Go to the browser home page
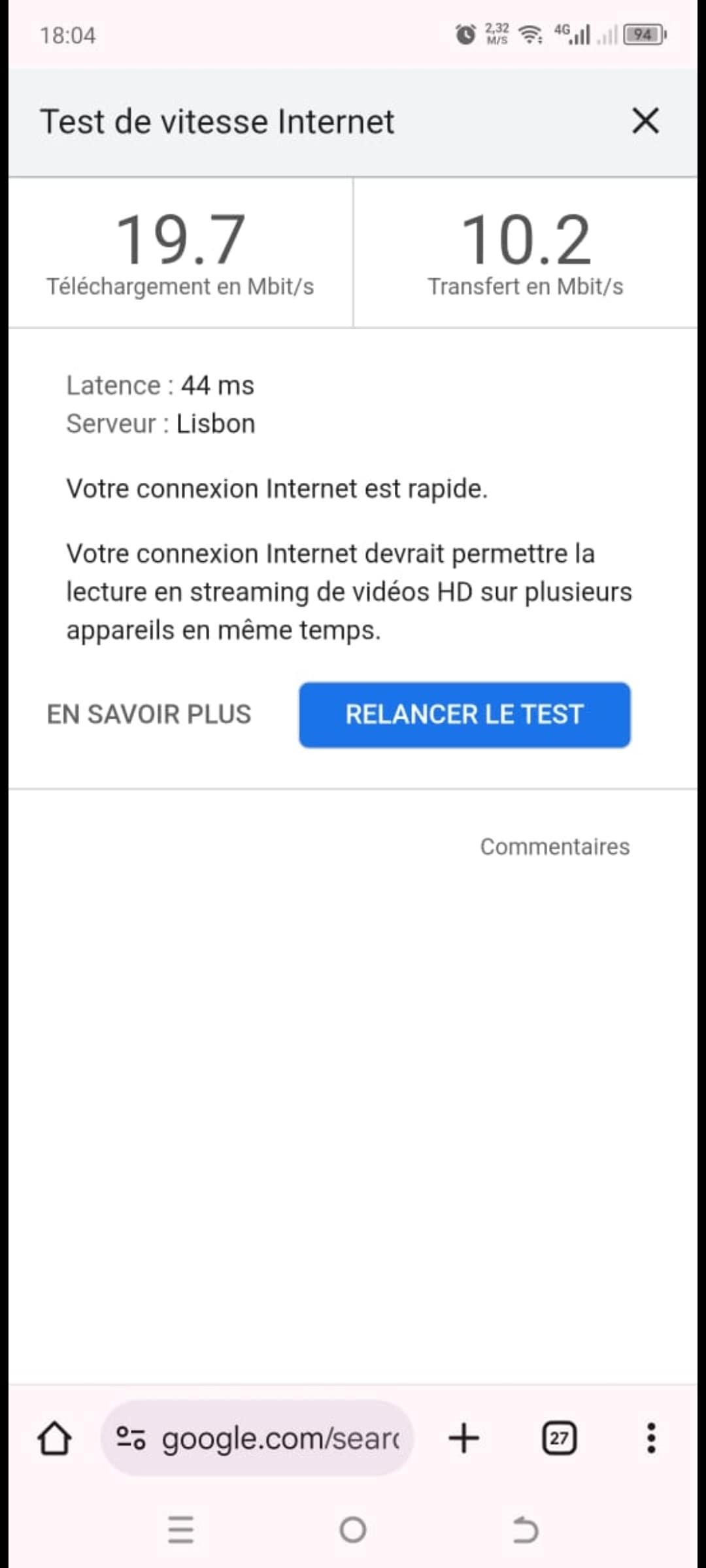Screen dimensions: 706x1568 [55, 1438]
